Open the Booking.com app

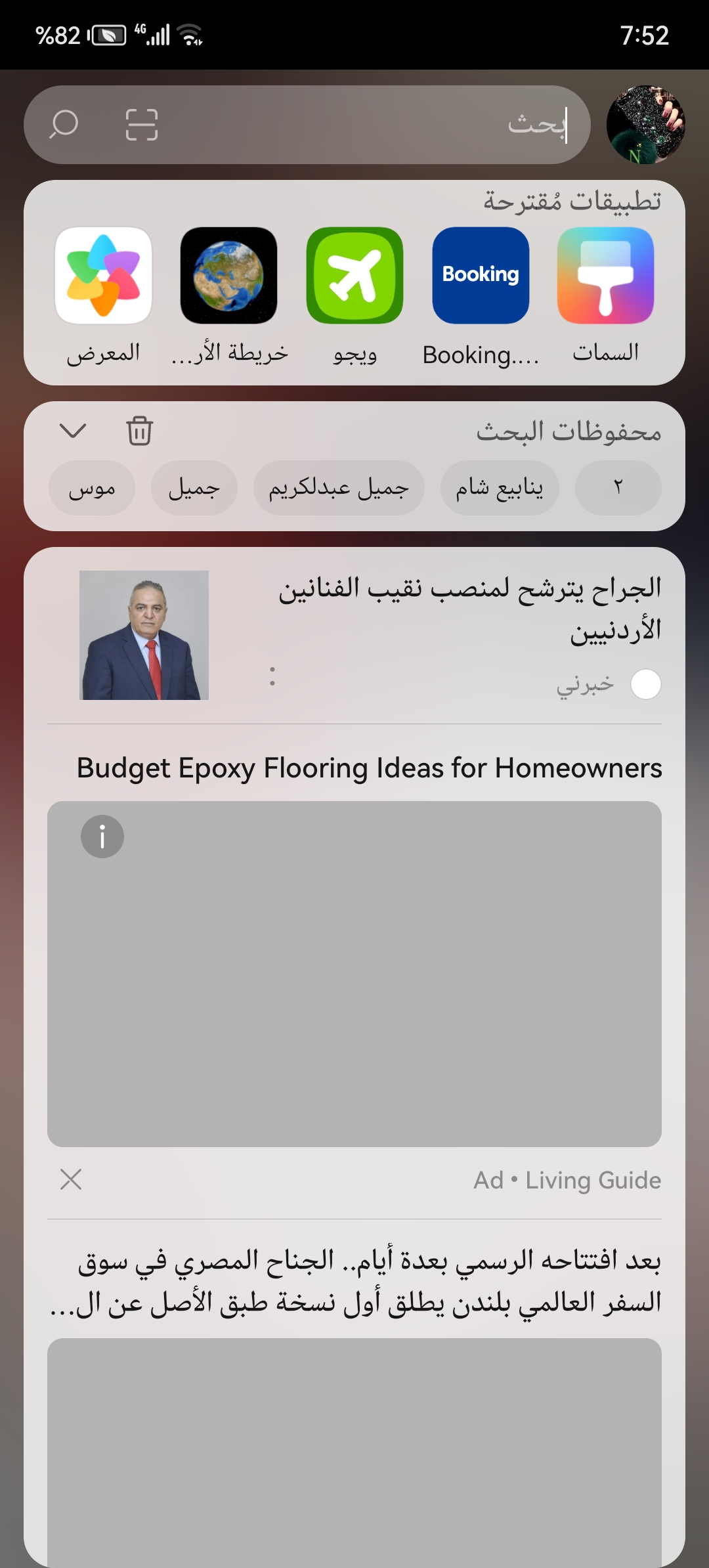(x=481, y=276)
